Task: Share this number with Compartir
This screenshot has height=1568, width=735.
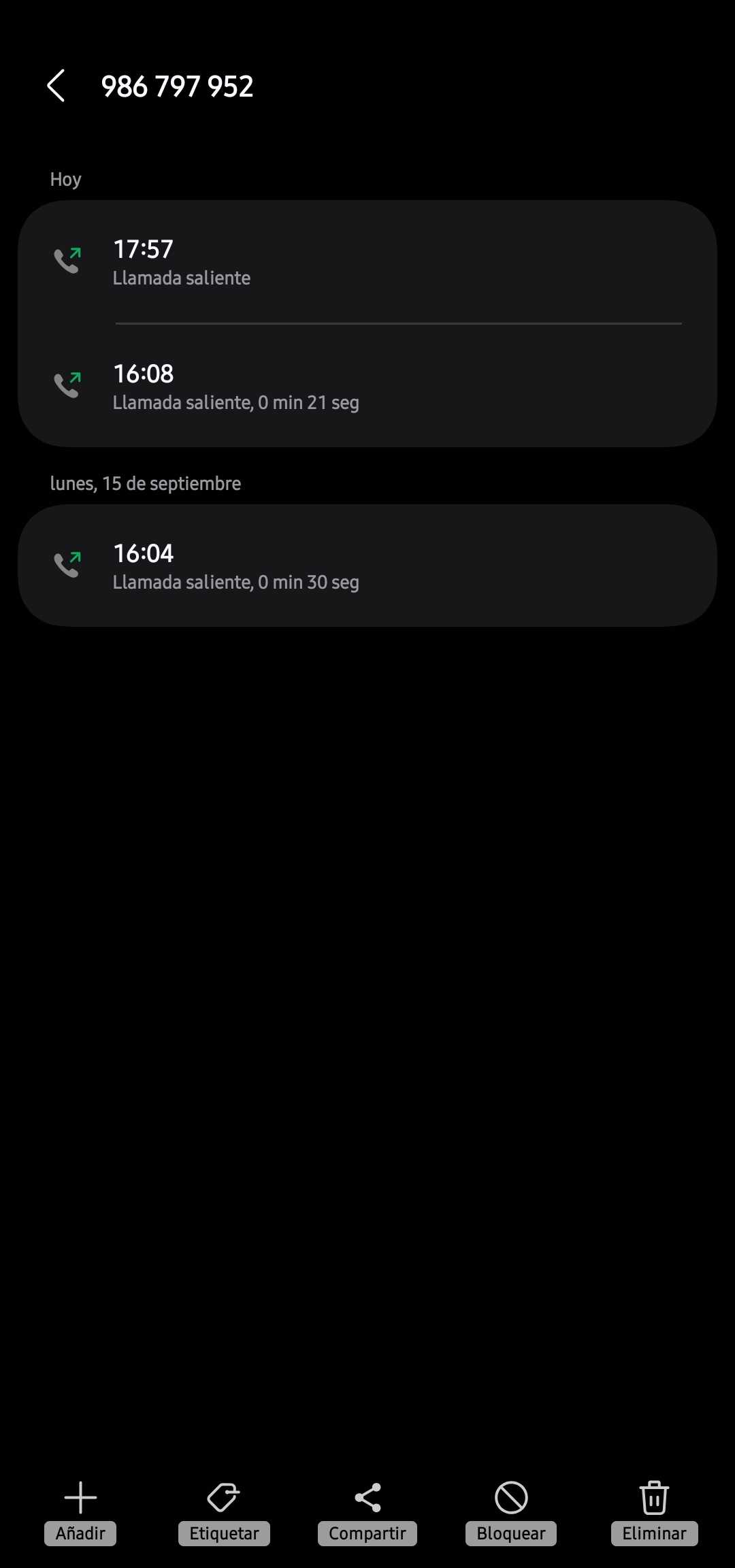Action: pos(367,1512)
